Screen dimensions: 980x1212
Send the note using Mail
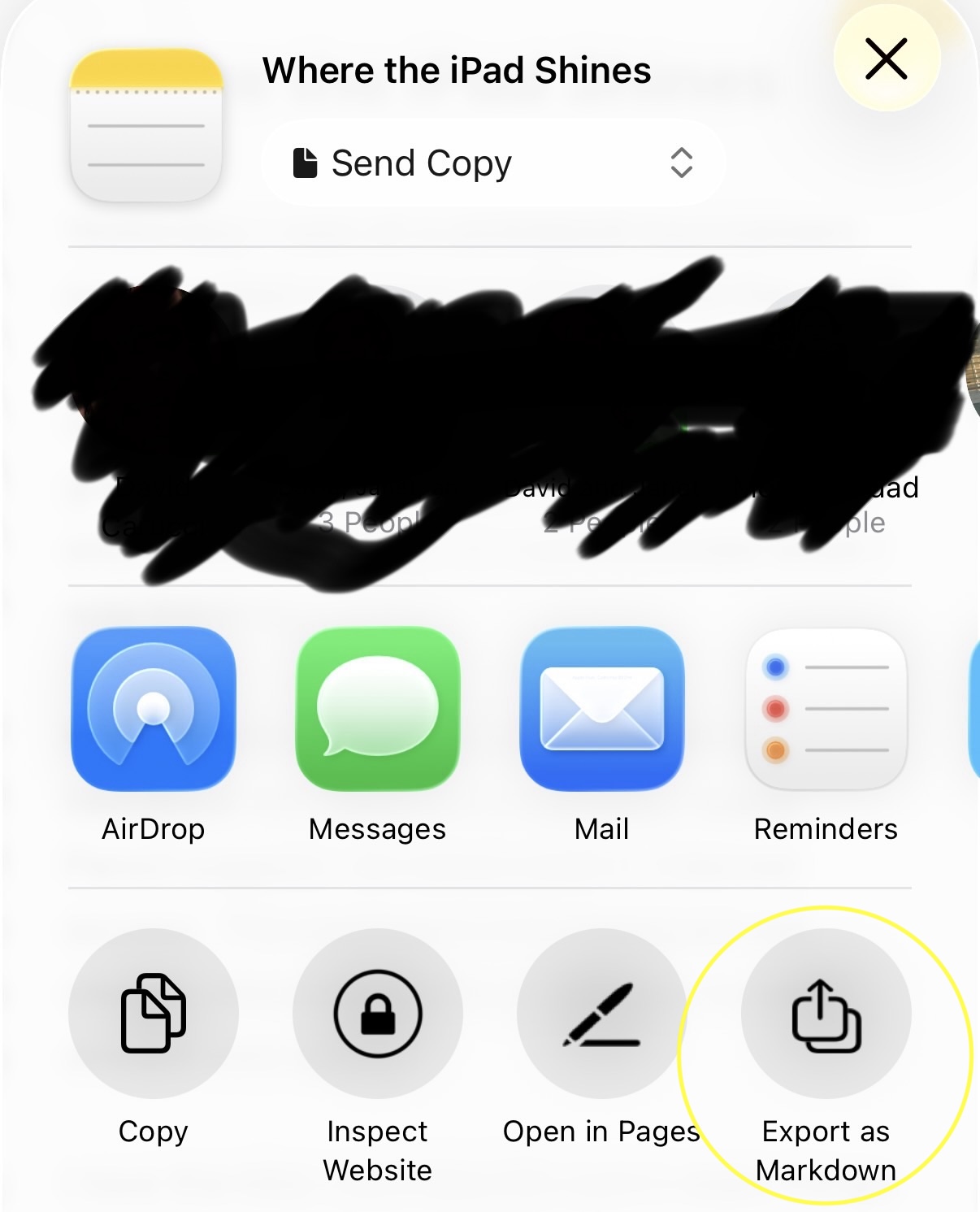click(602, 708)
